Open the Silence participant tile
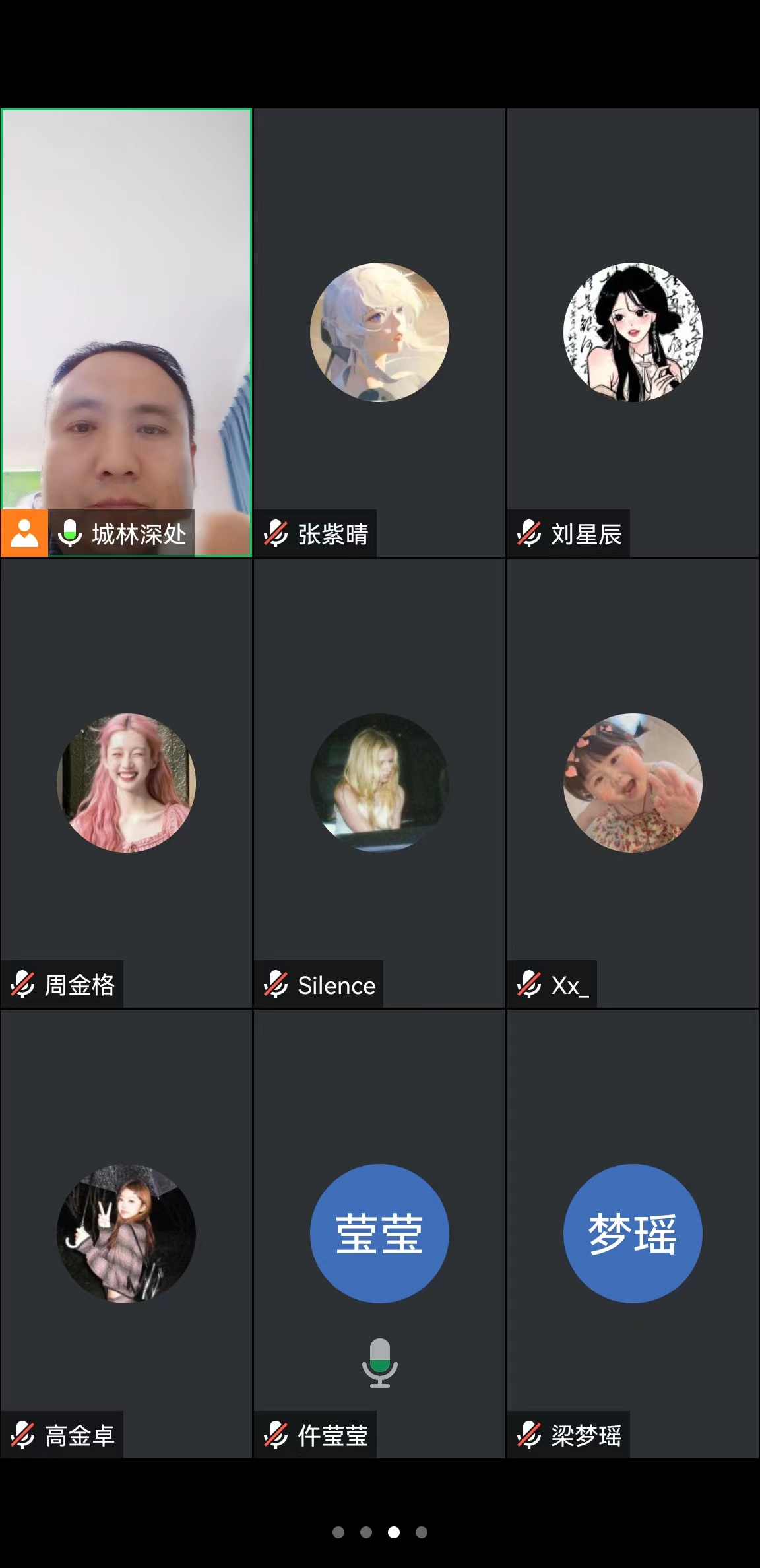760x1568 pixels. click(x=379, y=783)
